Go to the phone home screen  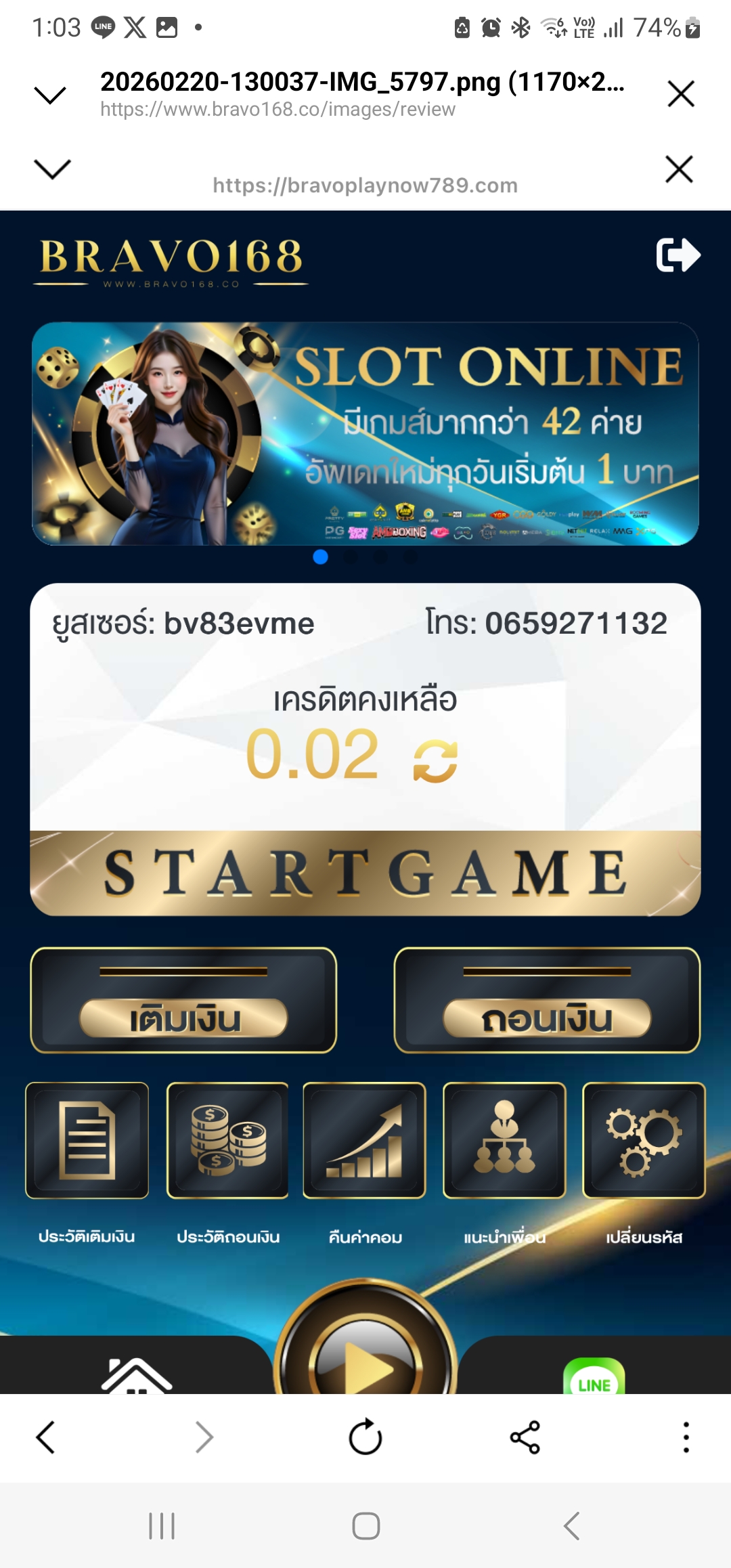tap(365, 1526)
